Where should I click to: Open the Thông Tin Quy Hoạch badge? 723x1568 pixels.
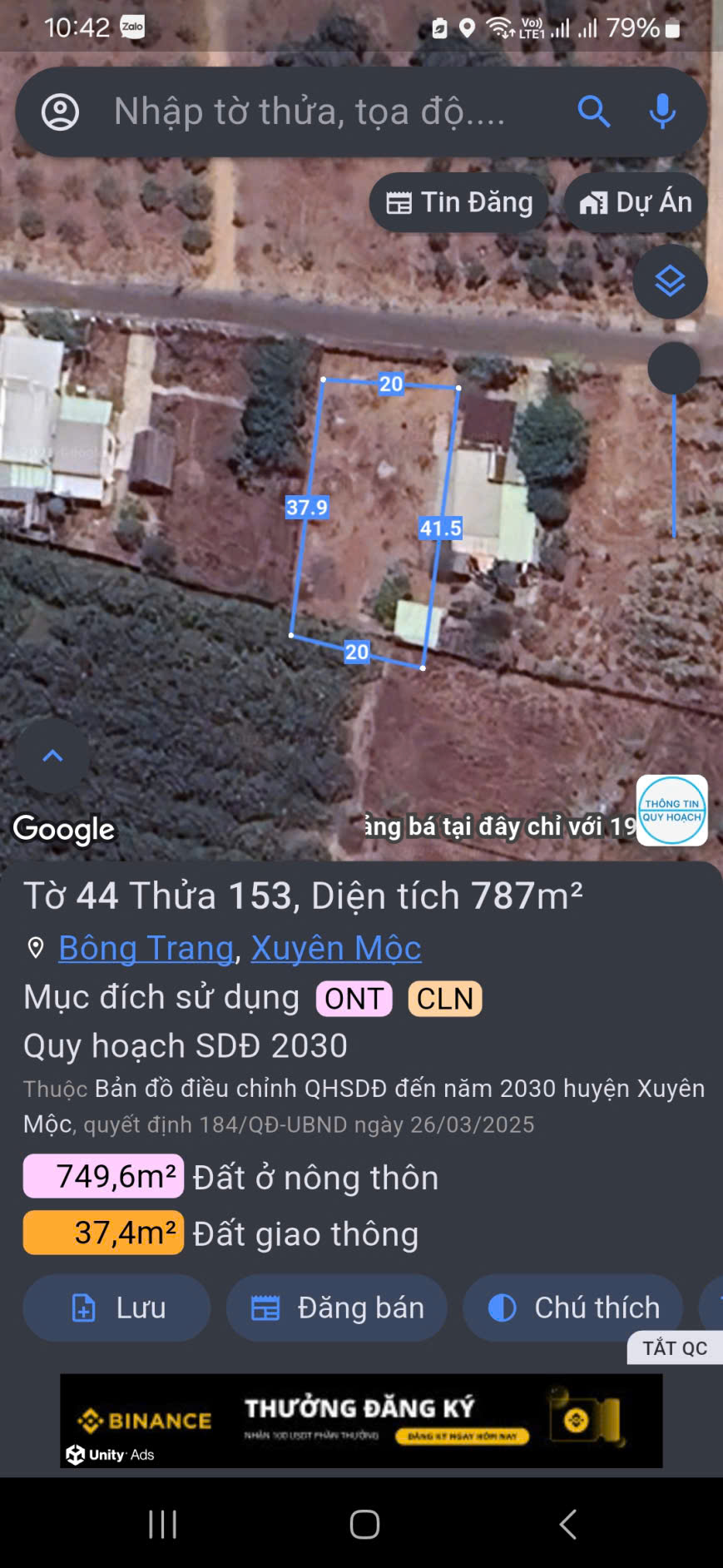[671, 810]
